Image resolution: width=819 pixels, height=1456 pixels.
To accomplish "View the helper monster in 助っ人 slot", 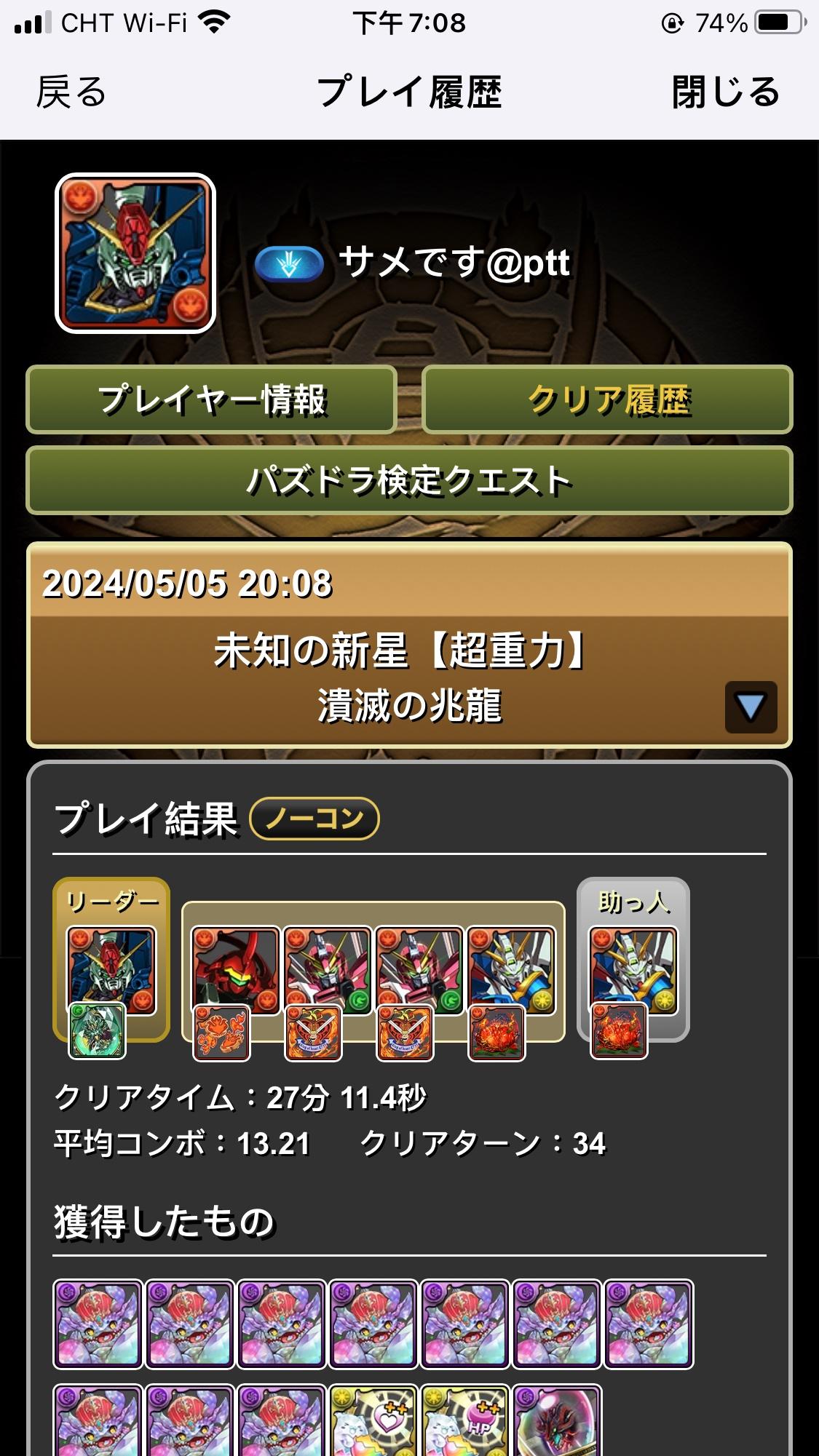I will click(633, 970).
